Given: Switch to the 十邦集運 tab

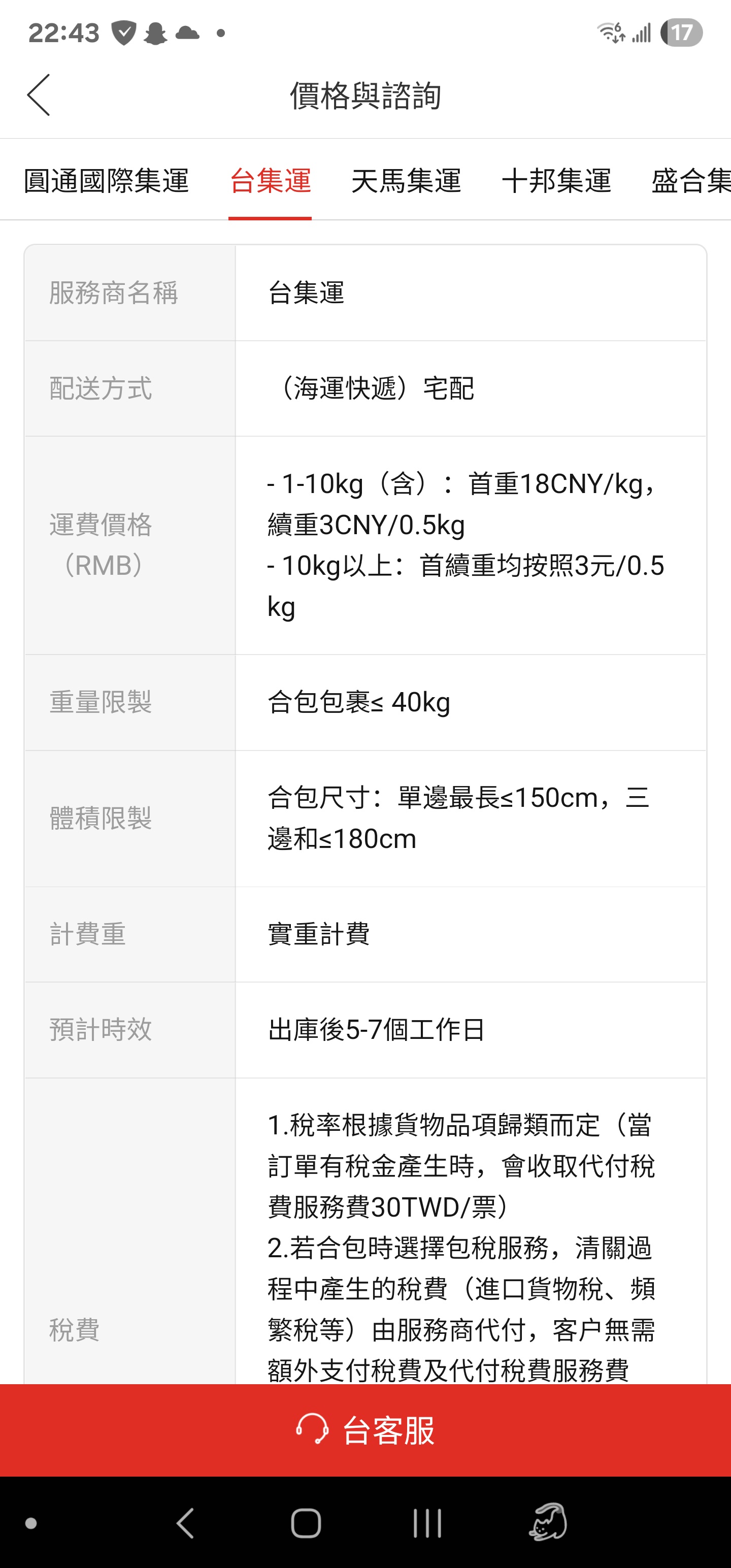Looking at the screenshot, I should pos(556,181).
